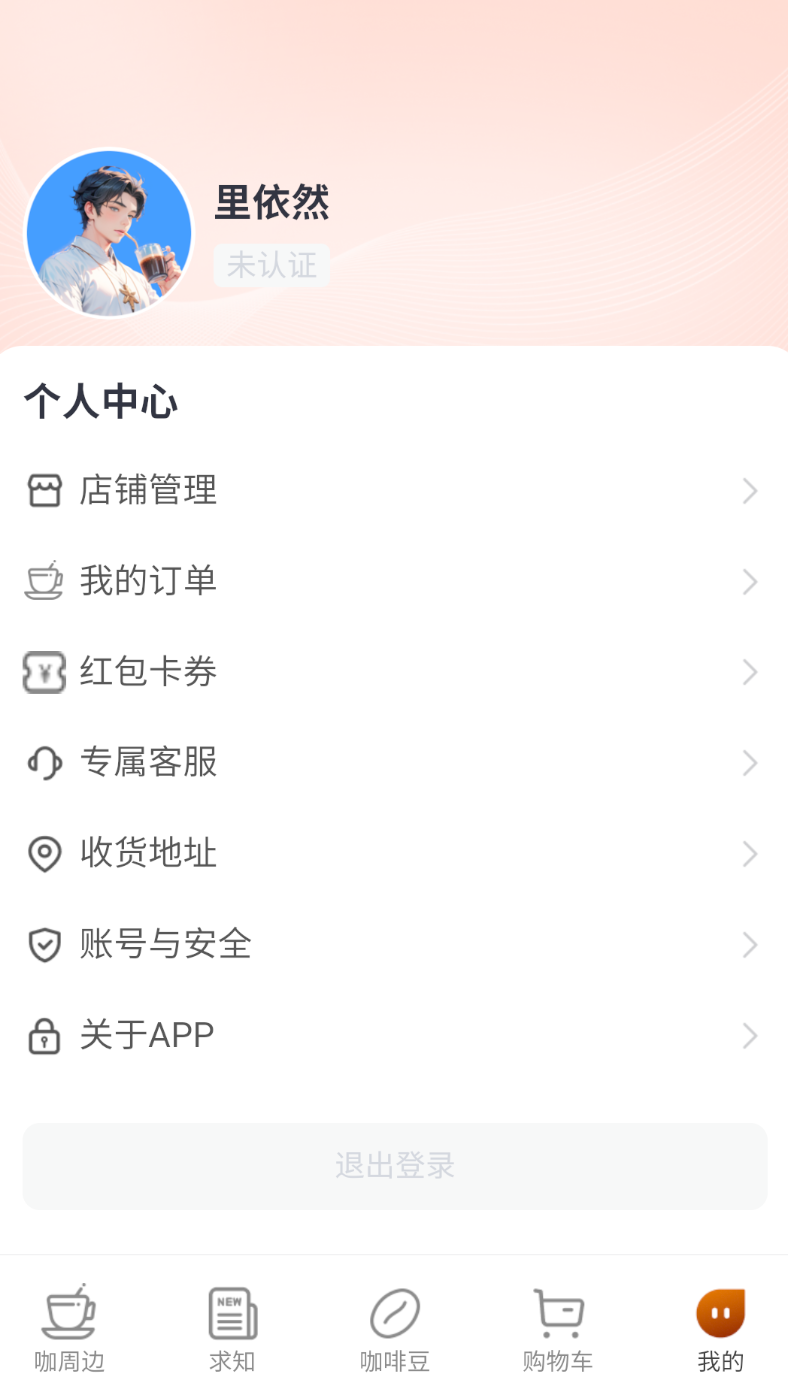Switch to the 咖啡豆 tab
Screen dimensions: 788x1376
coord(395,1329)
